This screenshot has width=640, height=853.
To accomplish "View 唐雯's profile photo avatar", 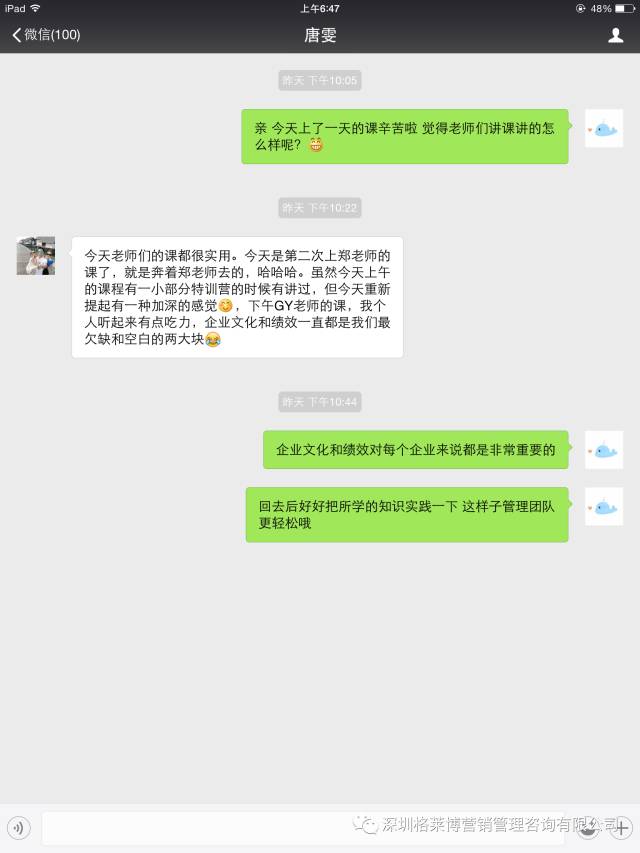I will click(36, 256).
